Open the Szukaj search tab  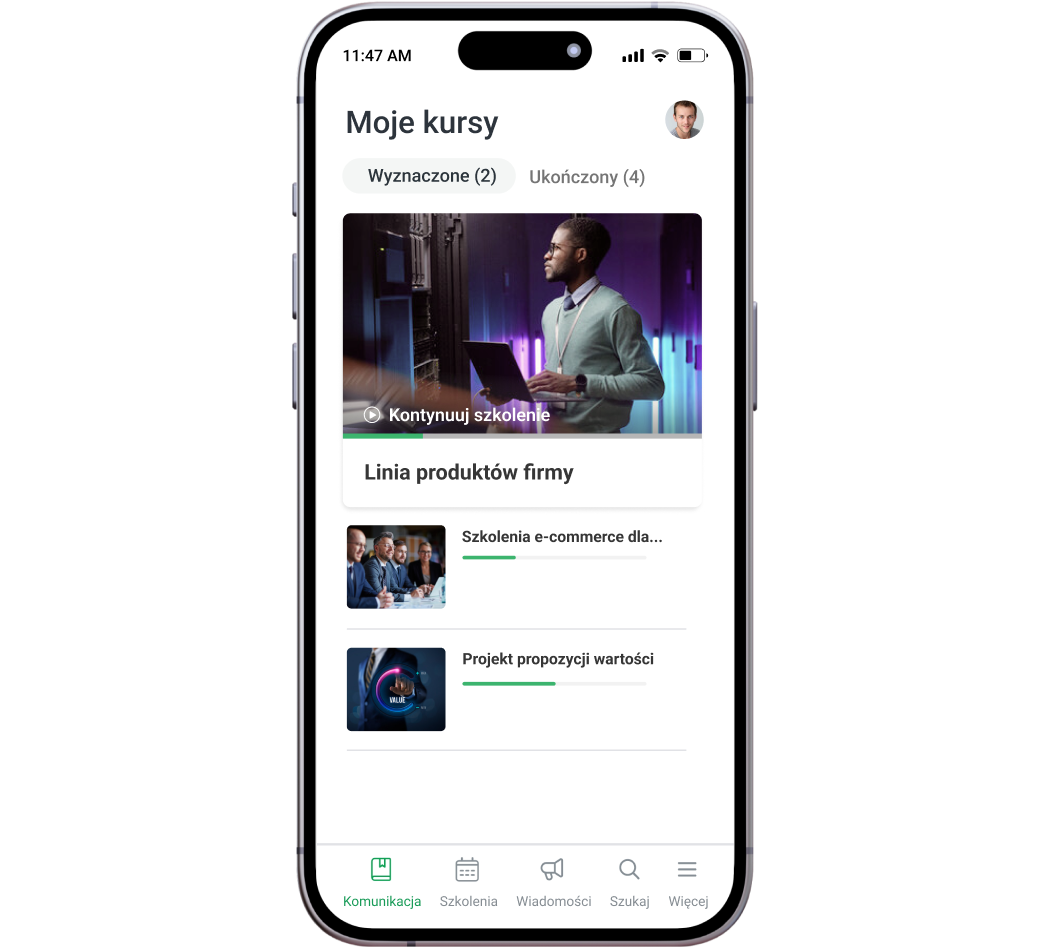[x=629, y=882]
